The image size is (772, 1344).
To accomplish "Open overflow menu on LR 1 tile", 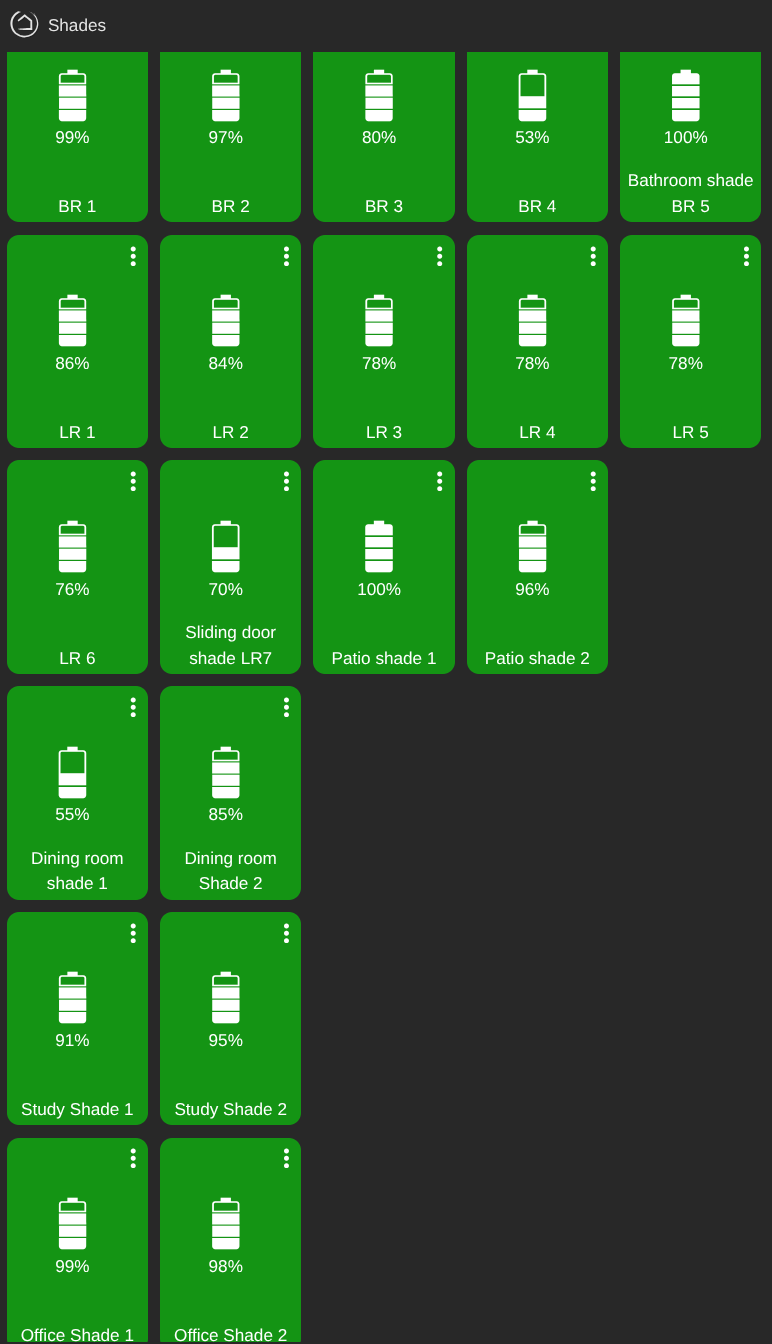I will tap(133, 256).
